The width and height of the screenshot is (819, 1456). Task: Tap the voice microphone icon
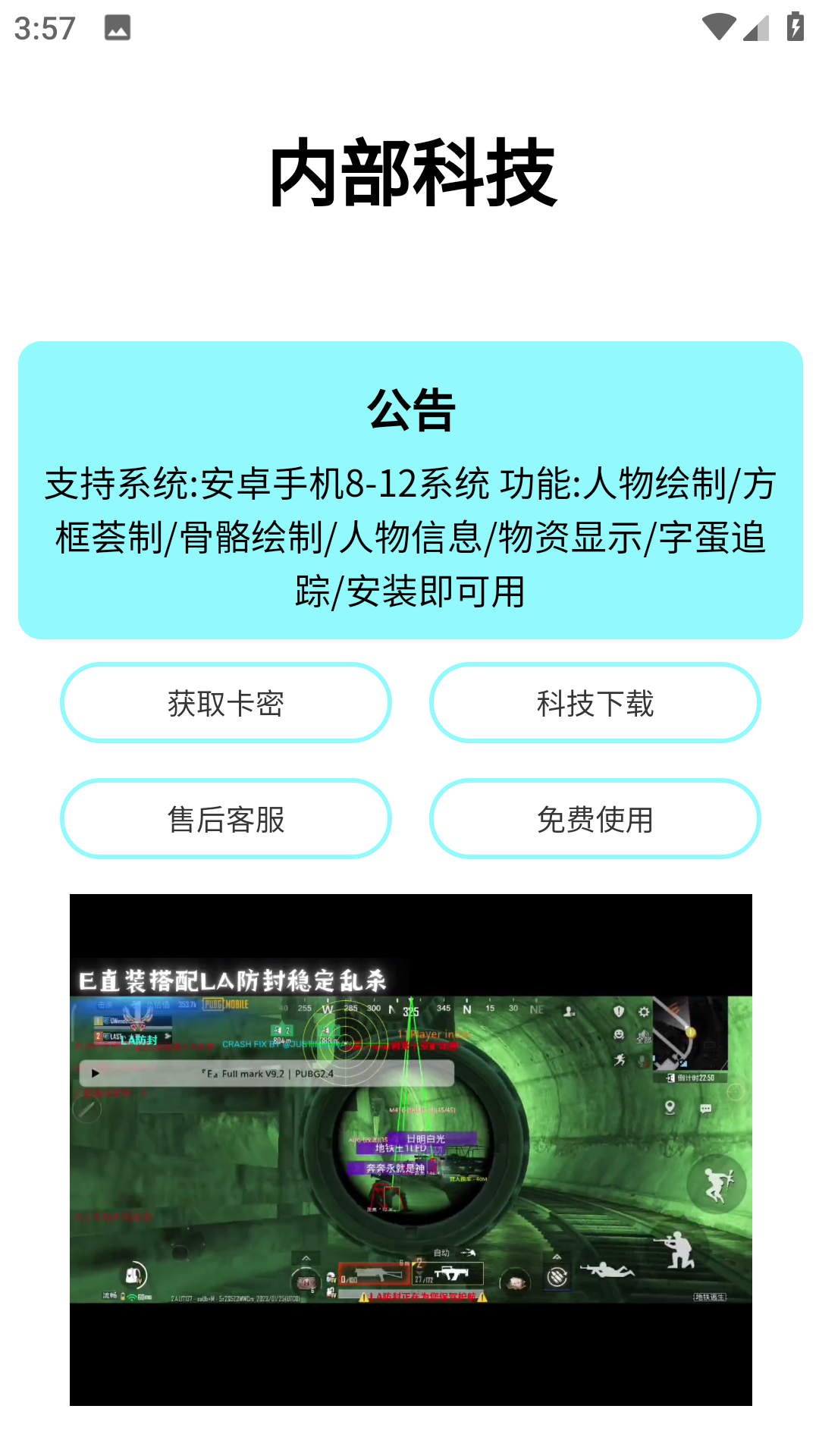coord(642,1060)
